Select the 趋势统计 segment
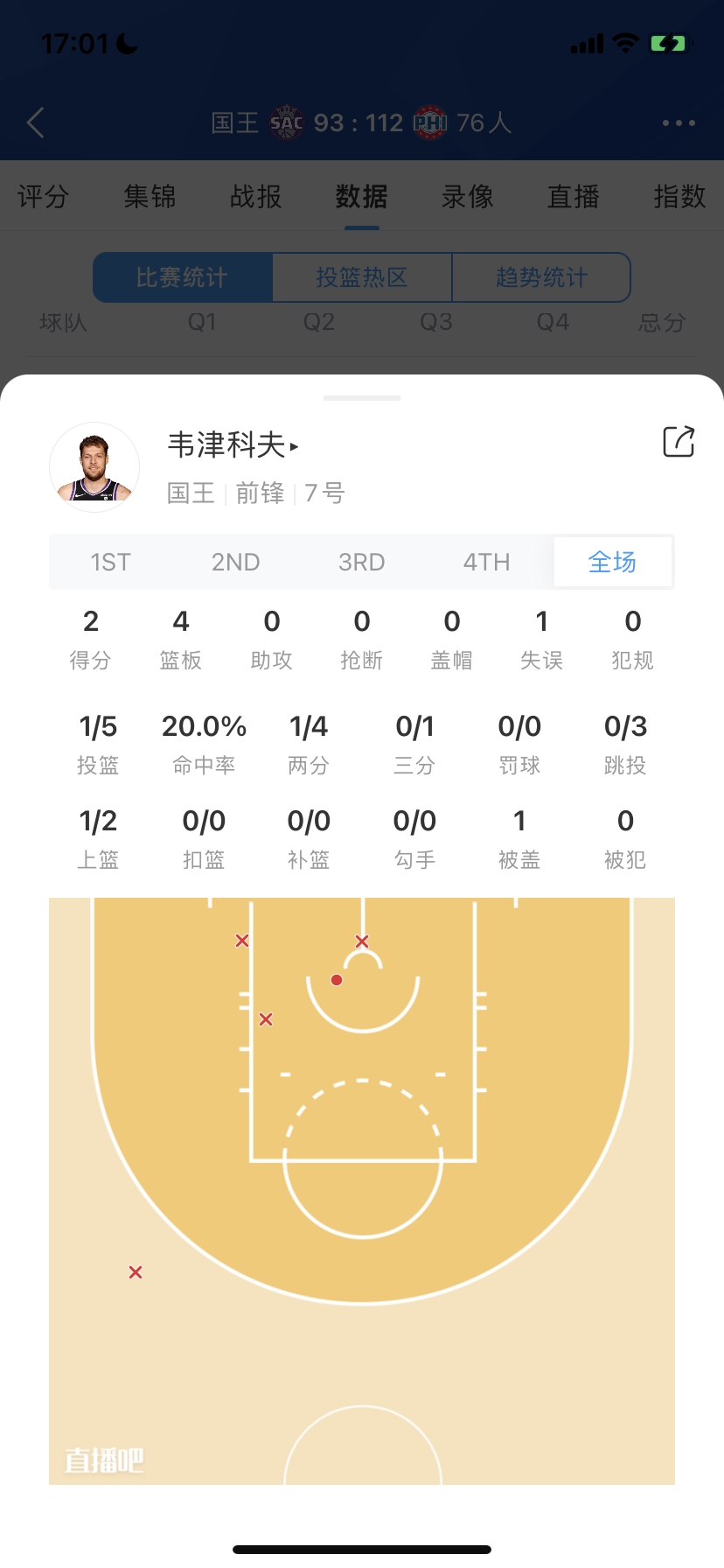Image resolution: width=724 pixels, height=1568 pixels. pyautogui.click(x=541, y=277)
